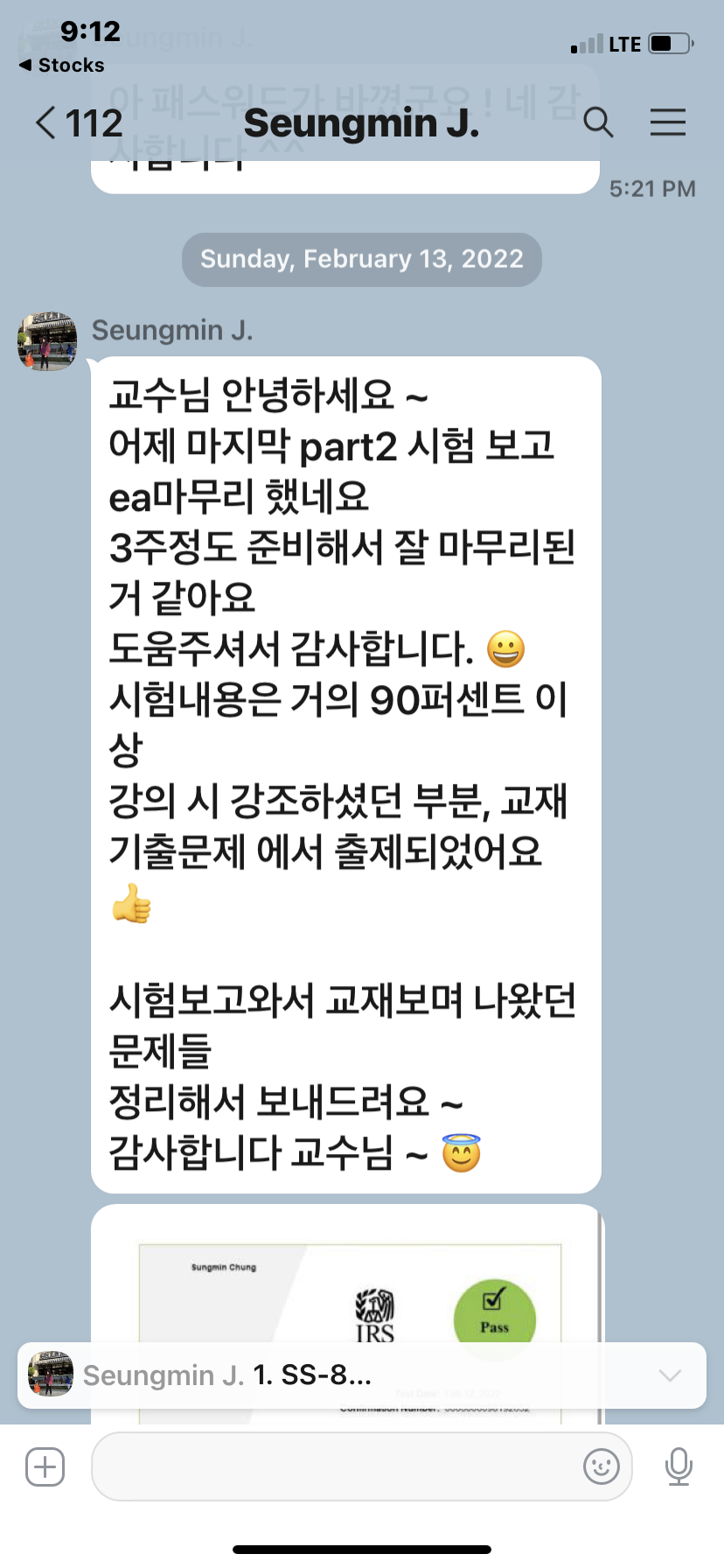Tap the message input field
724x1568 pixels.
pos(332,1466)
